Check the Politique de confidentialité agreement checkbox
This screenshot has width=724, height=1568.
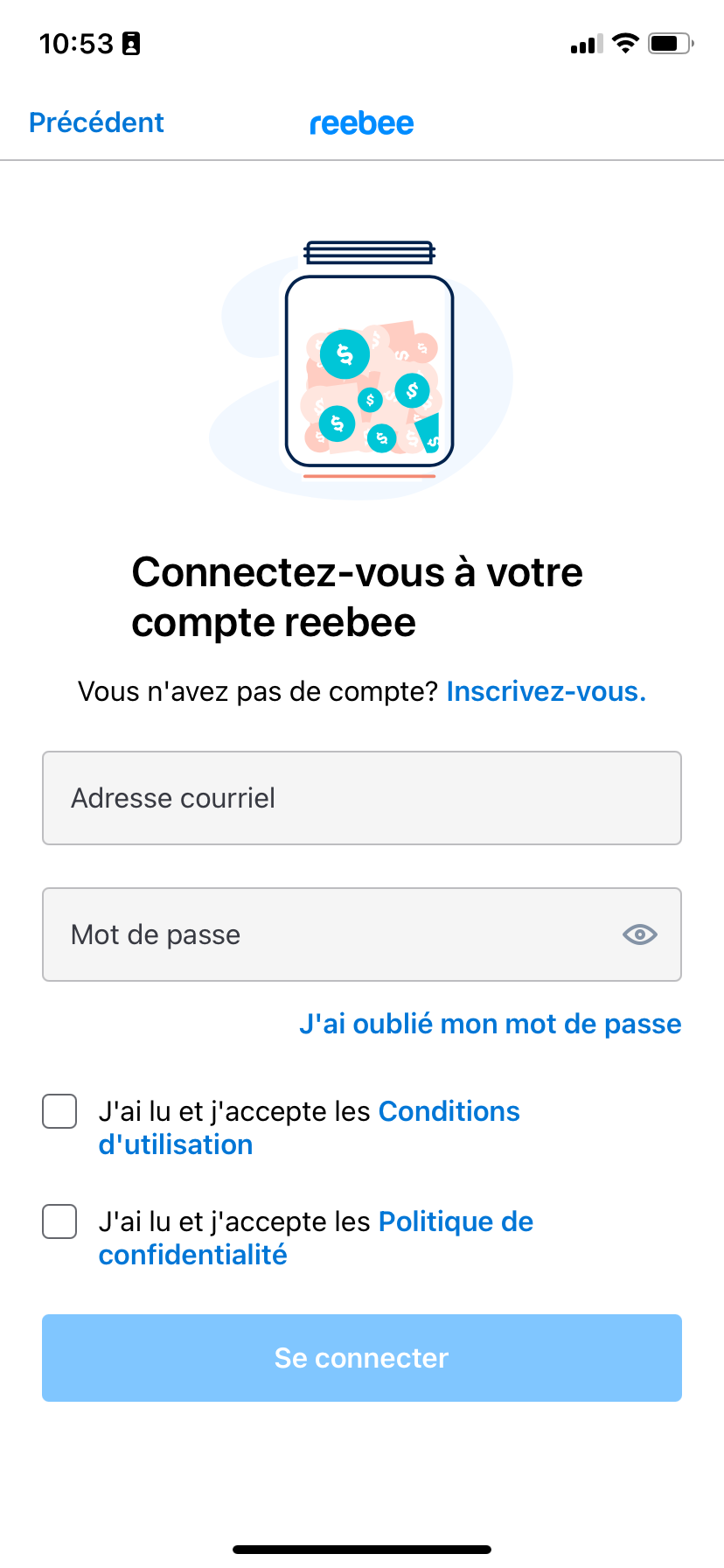point(59,1221)
